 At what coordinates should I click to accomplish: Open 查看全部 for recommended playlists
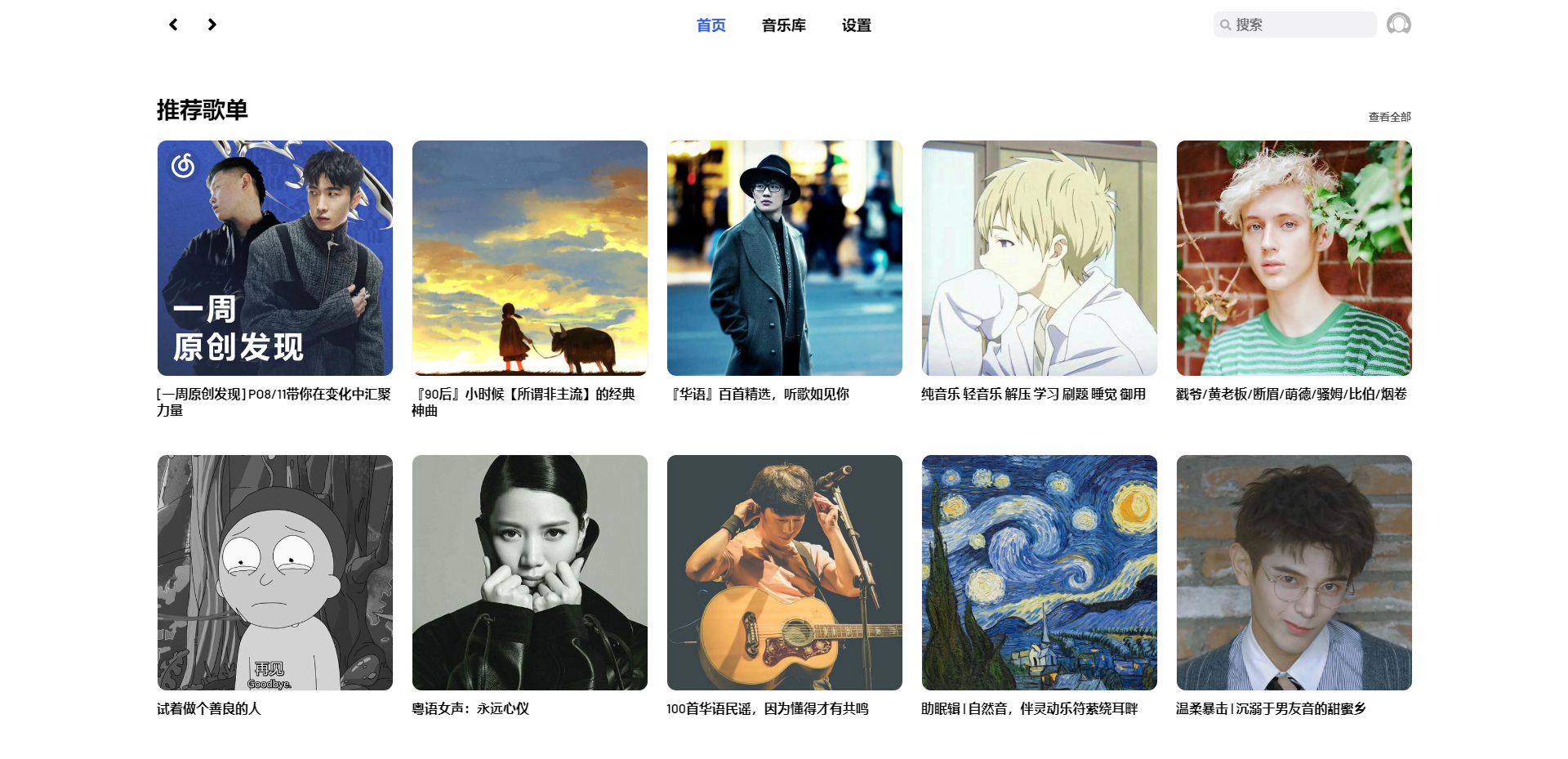[x=1389, y=117]
